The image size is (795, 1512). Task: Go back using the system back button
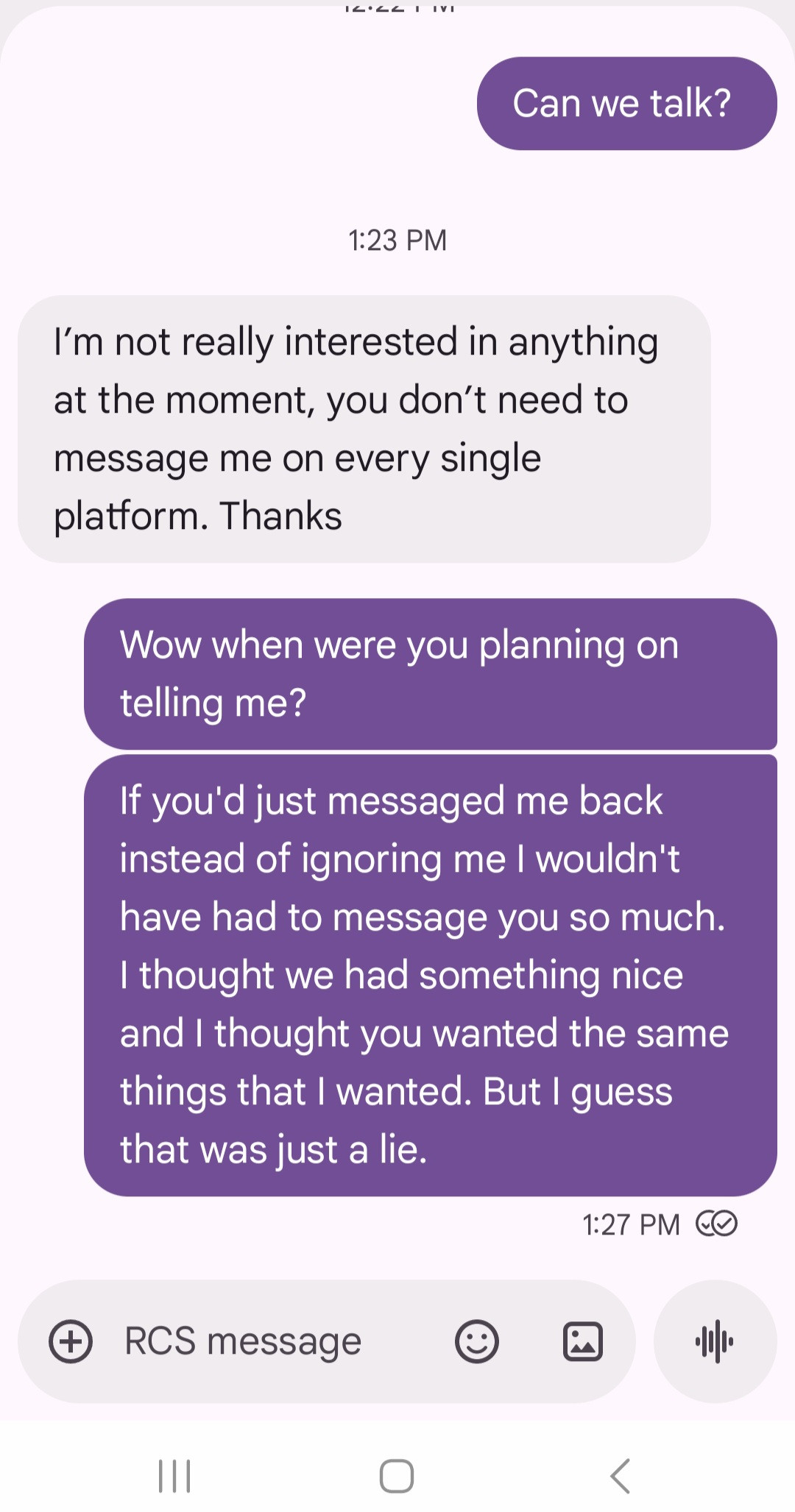621,1476
